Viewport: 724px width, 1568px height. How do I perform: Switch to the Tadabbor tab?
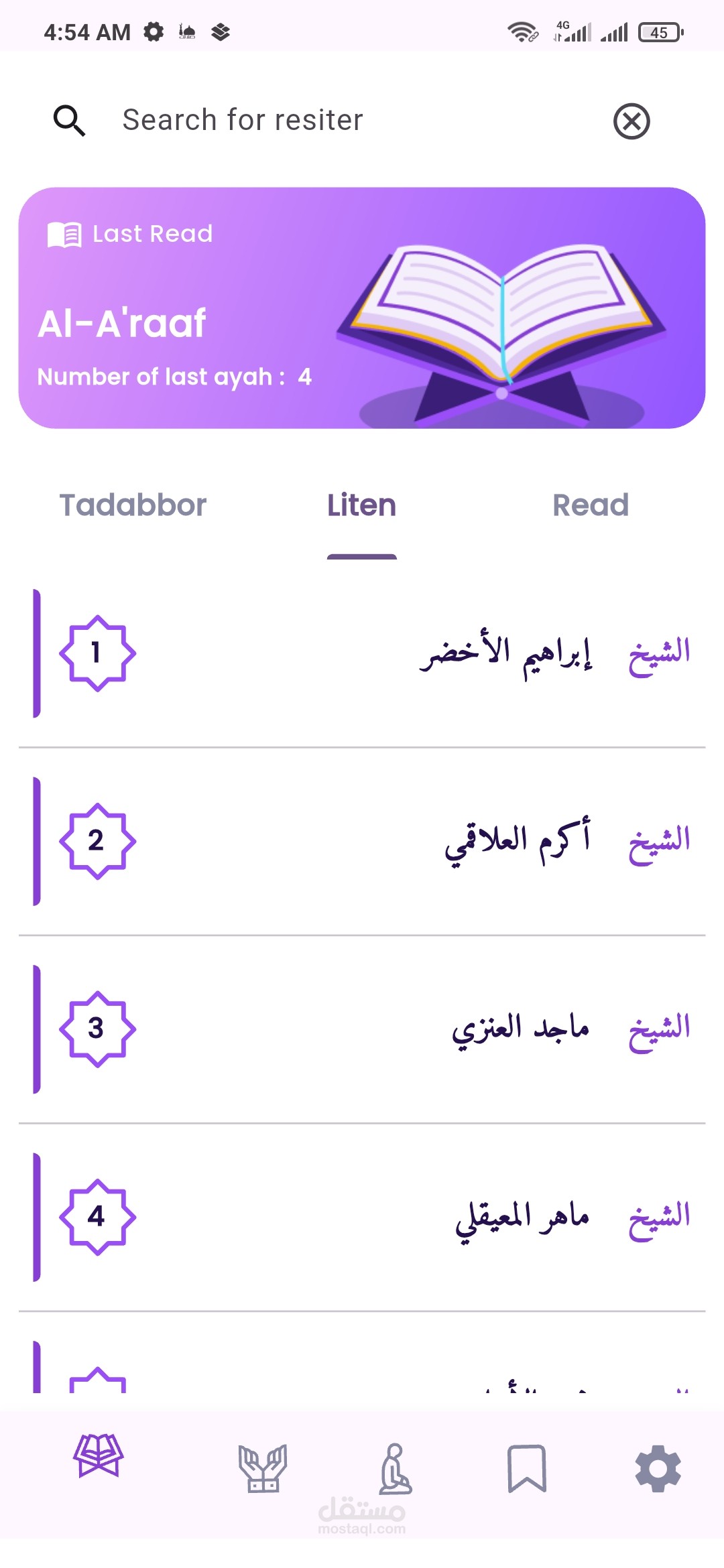point(133,505)
